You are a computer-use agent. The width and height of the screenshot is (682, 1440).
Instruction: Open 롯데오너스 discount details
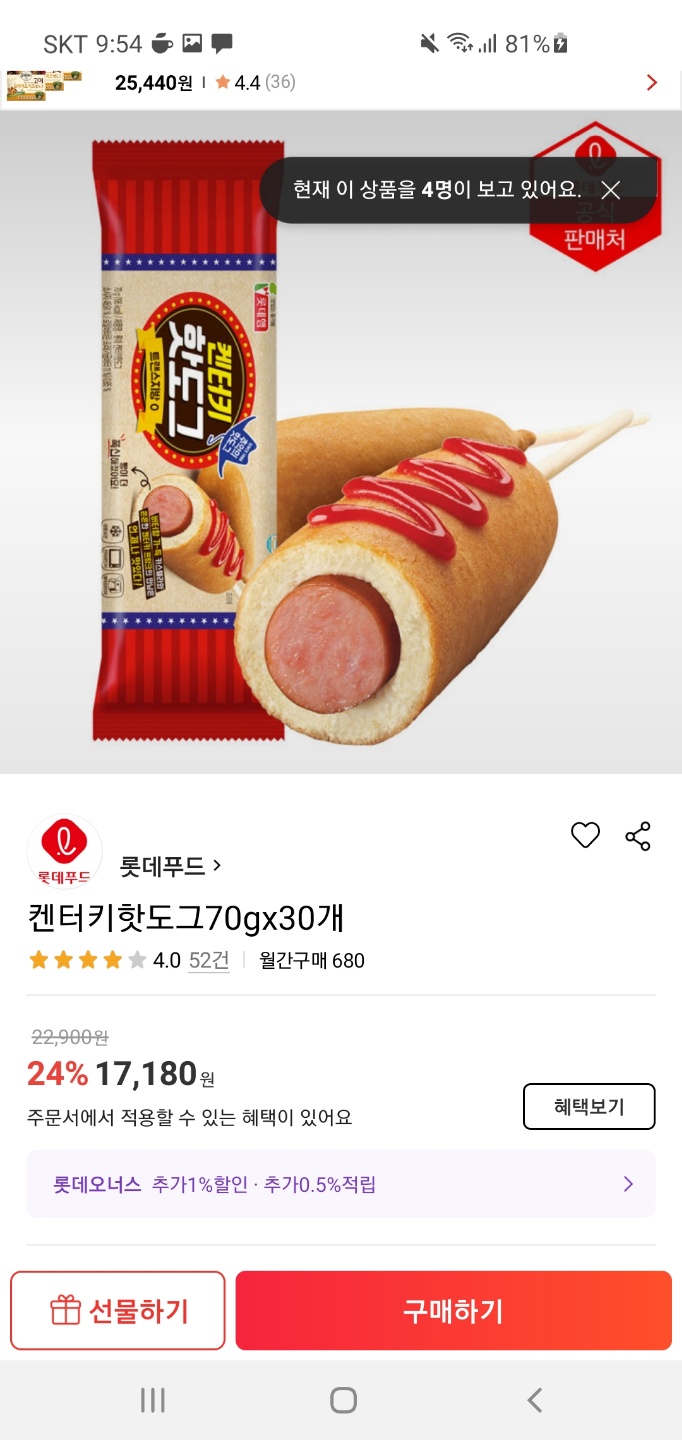tap(341, 1185)
